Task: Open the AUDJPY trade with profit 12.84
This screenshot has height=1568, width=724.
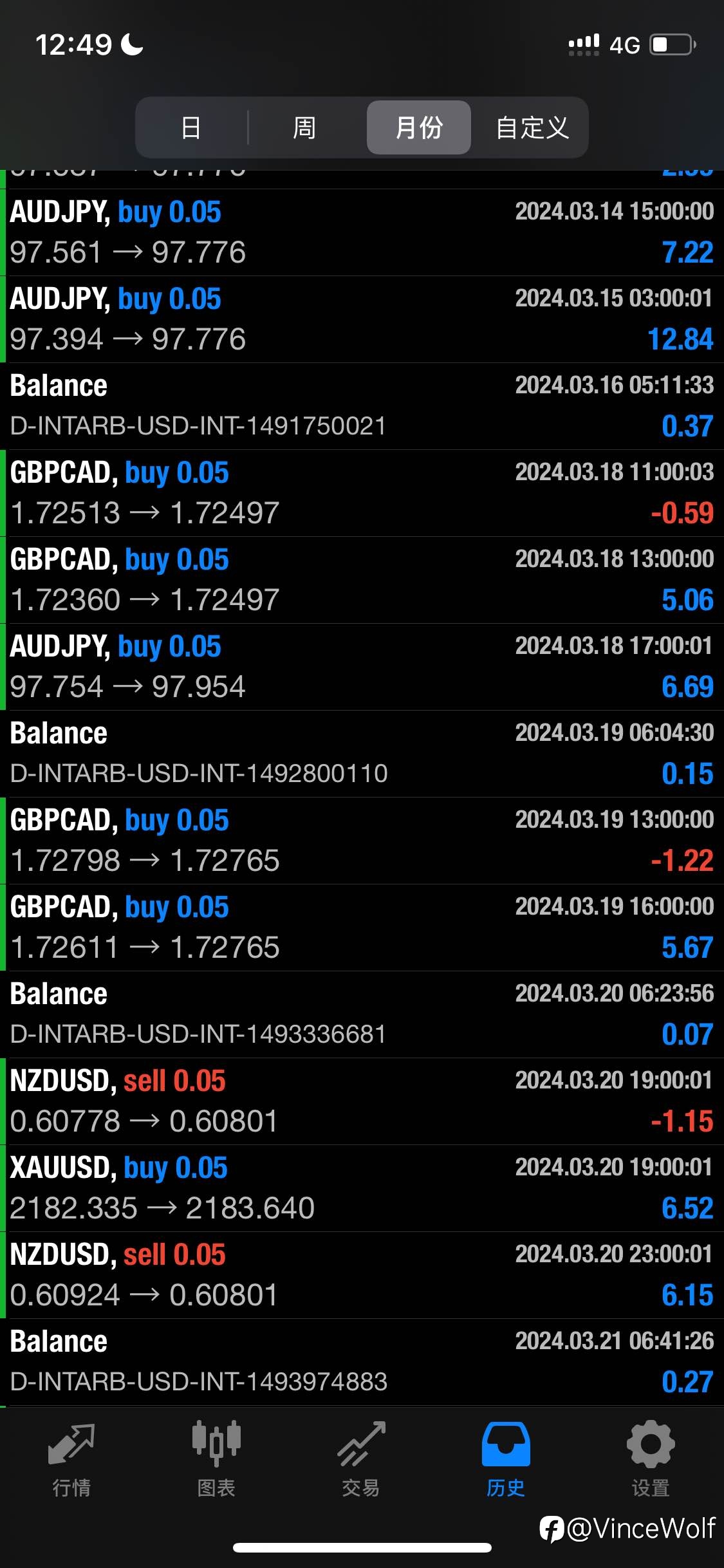Action: [362, 319]
